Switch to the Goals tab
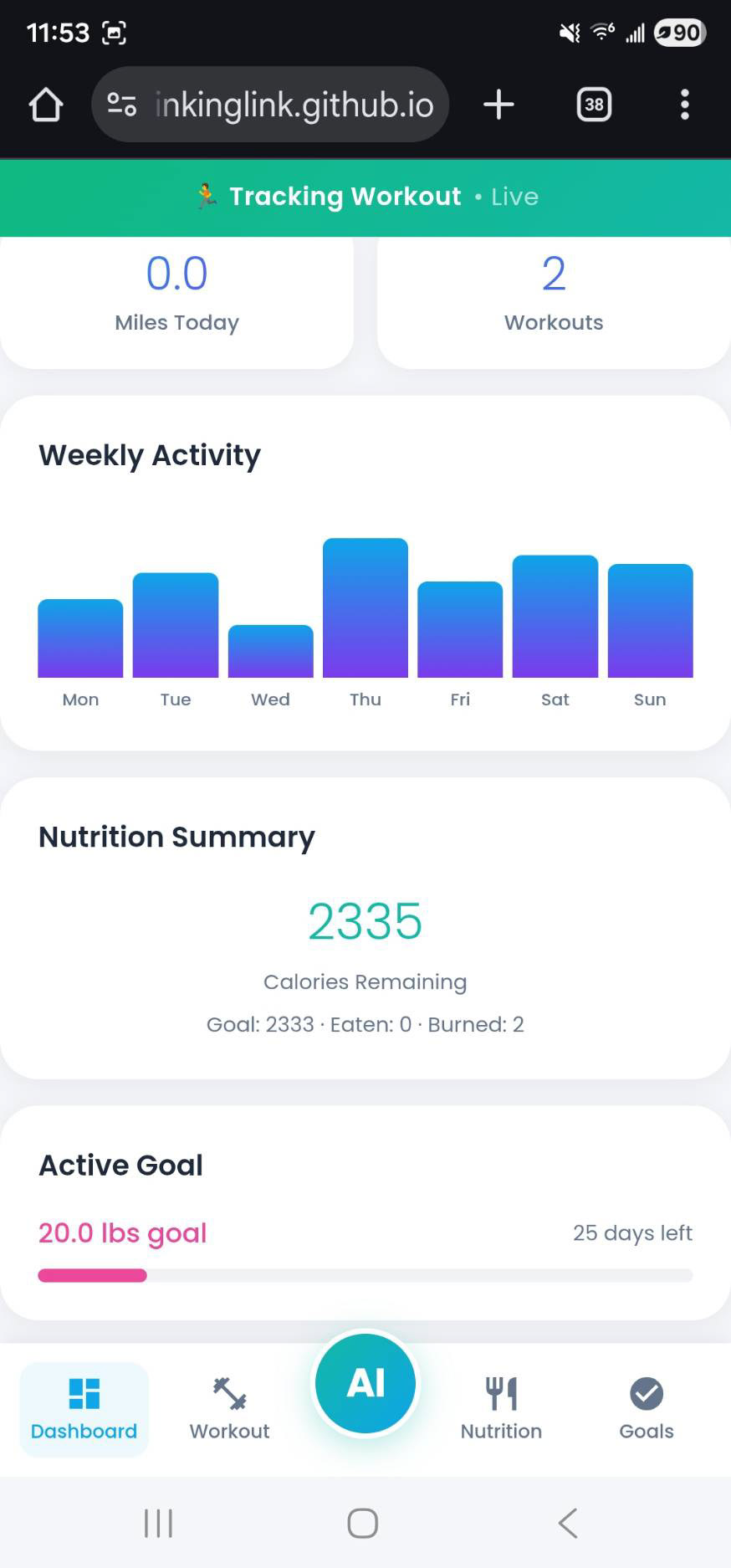 (x=646, y=1409)
